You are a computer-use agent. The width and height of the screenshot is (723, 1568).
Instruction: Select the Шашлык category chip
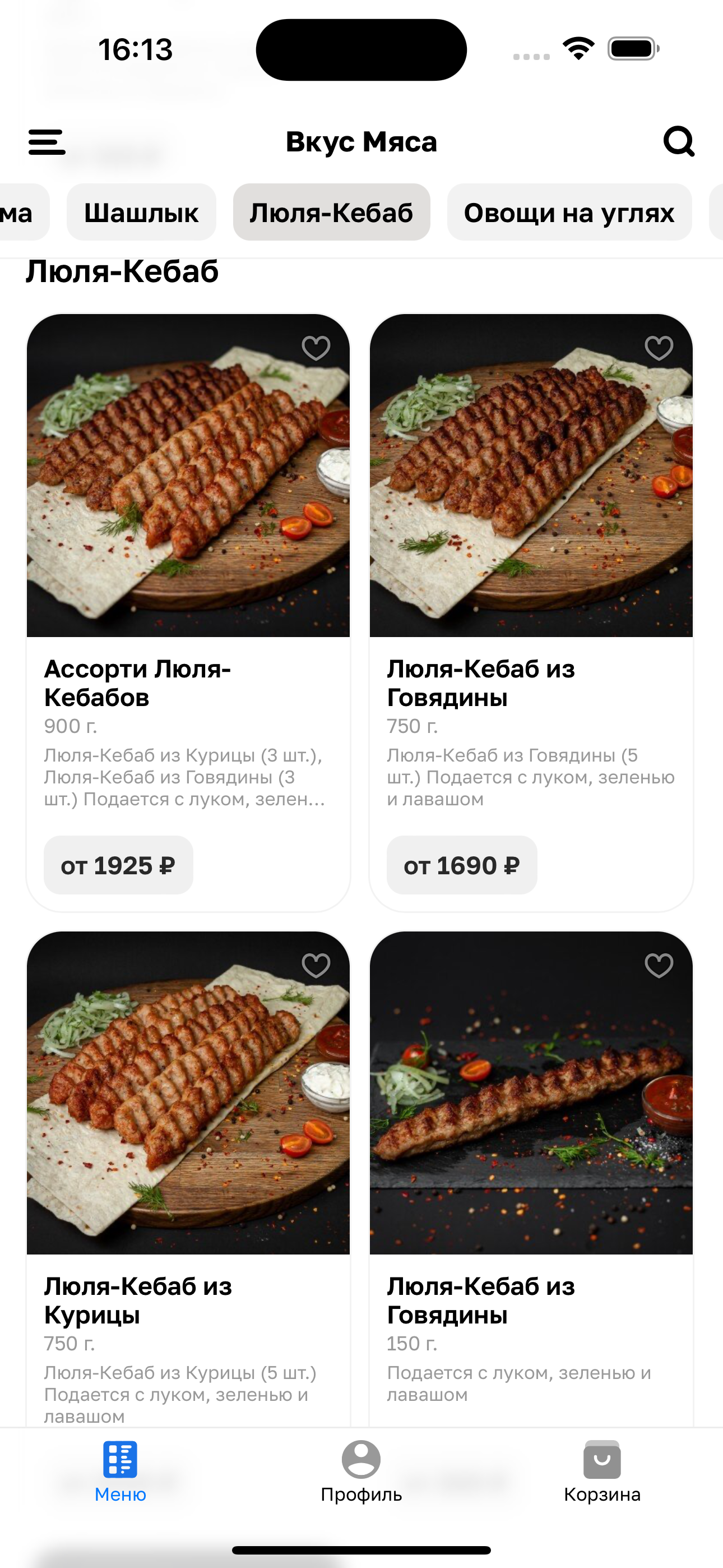141,213
